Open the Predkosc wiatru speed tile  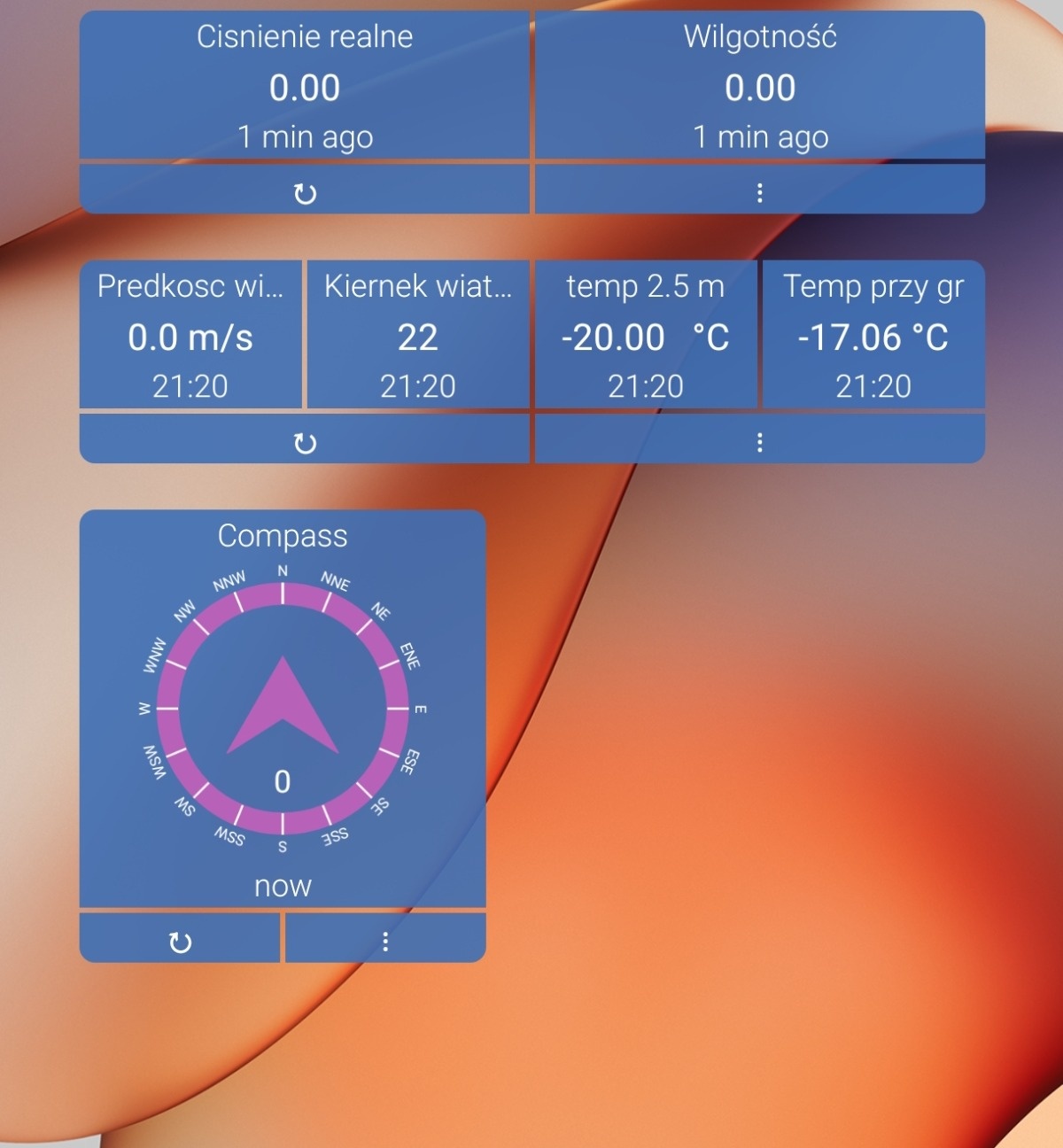coord(190,337)
